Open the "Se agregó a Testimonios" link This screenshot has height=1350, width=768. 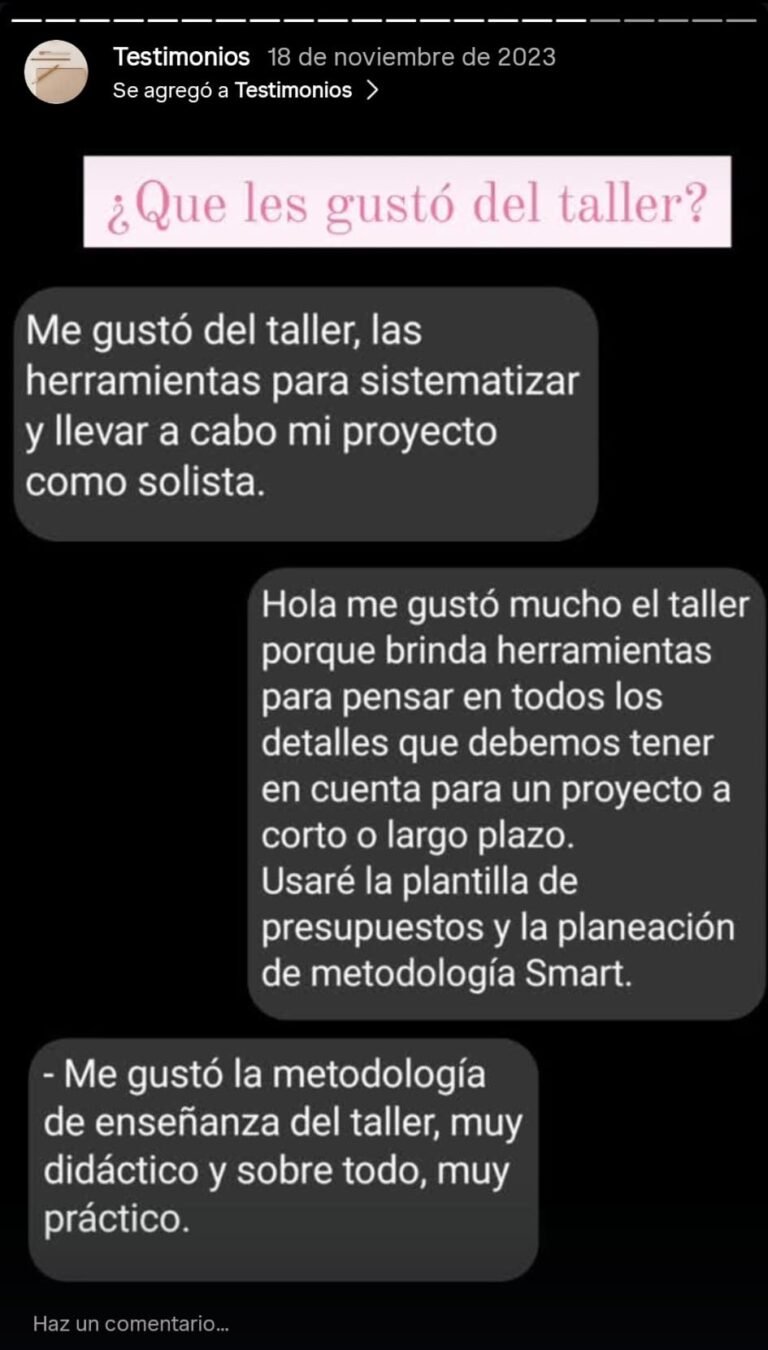245,91
